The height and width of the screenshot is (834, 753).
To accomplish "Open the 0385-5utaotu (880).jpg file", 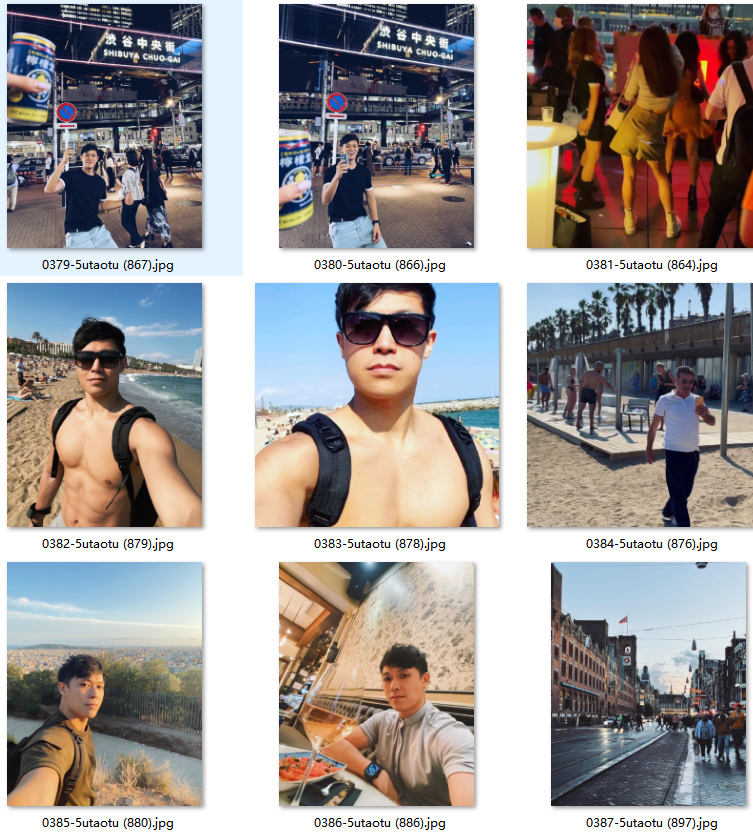I will (x=104, y=684).
